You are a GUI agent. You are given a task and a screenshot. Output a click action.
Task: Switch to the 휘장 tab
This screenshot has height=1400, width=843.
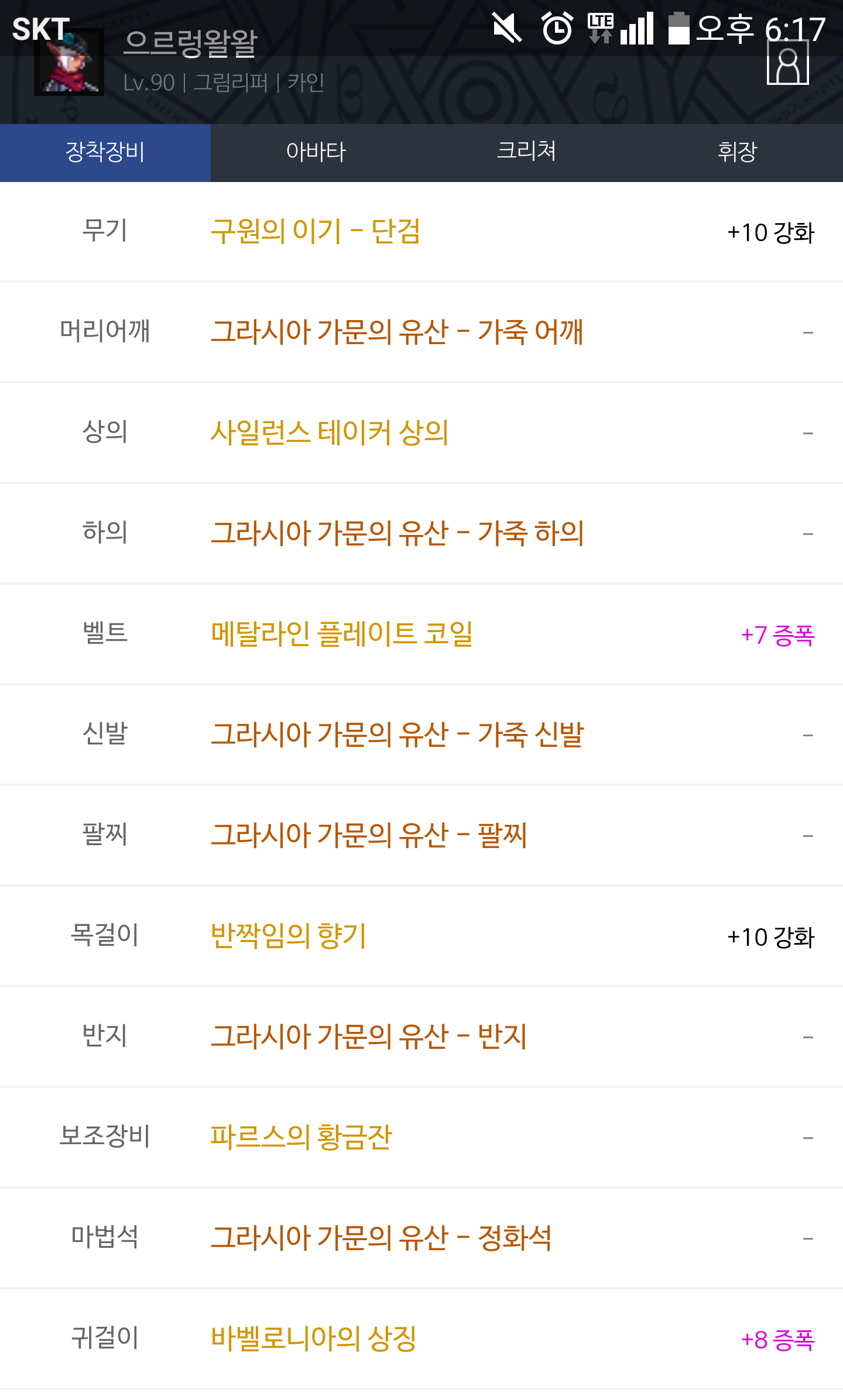(738, 152)
